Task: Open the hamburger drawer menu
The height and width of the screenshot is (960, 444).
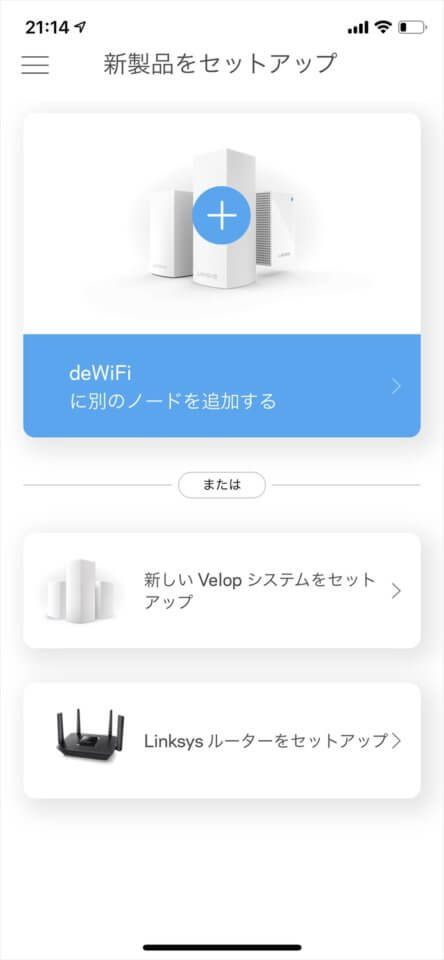Action: 35,64
